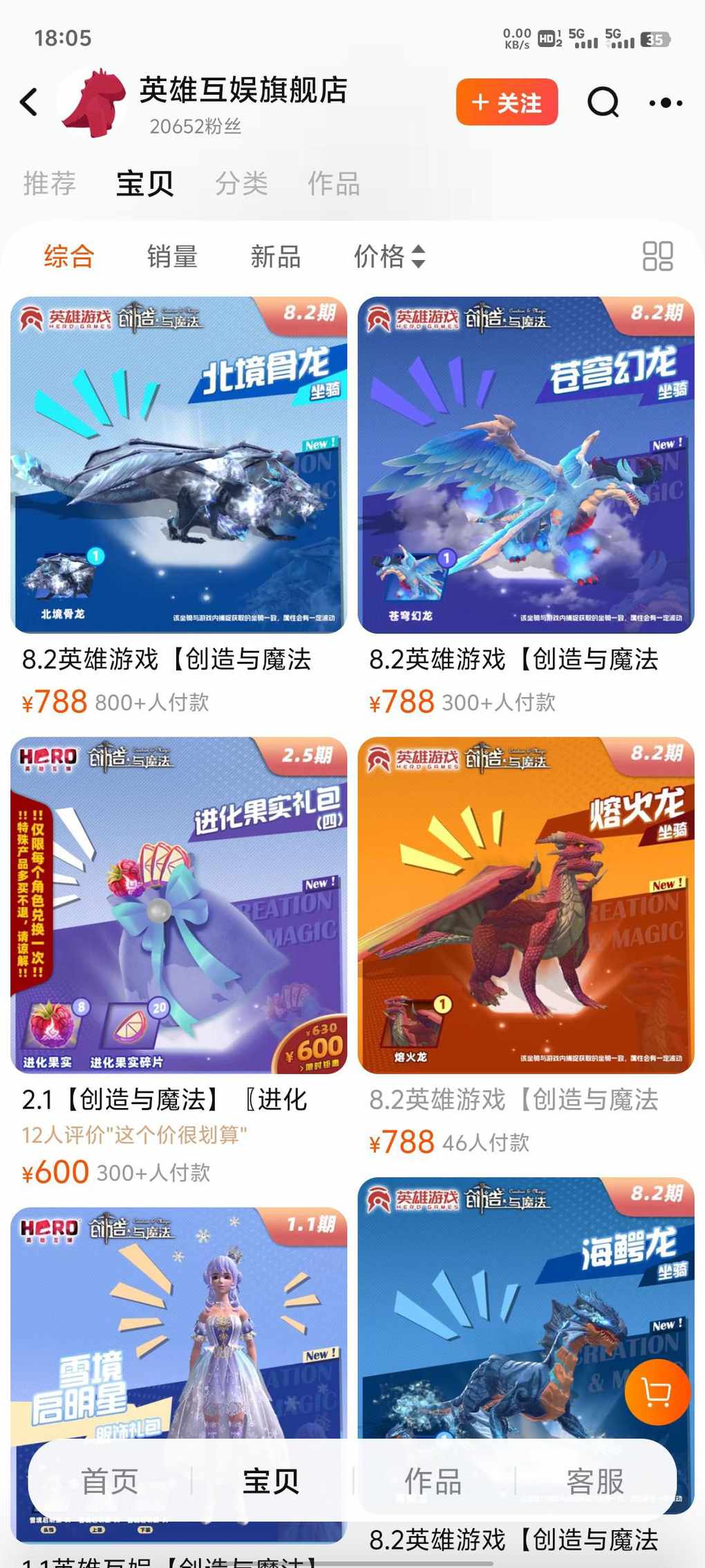Sort by 价格
The height and width of the screenshot is (1568, 705).
(x=388, y=257)
